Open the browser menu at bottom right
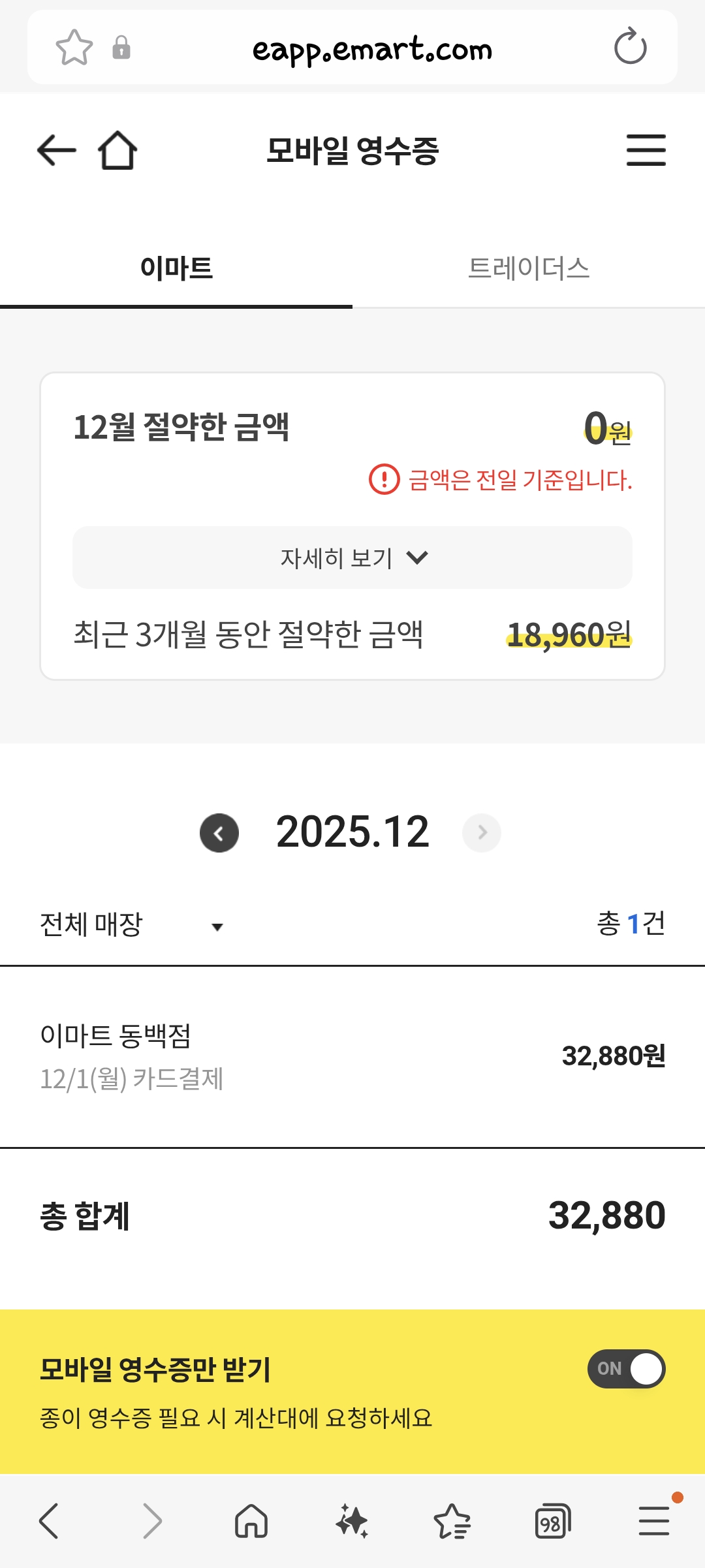This screenshot has height=1568, width=705. 654,1521
